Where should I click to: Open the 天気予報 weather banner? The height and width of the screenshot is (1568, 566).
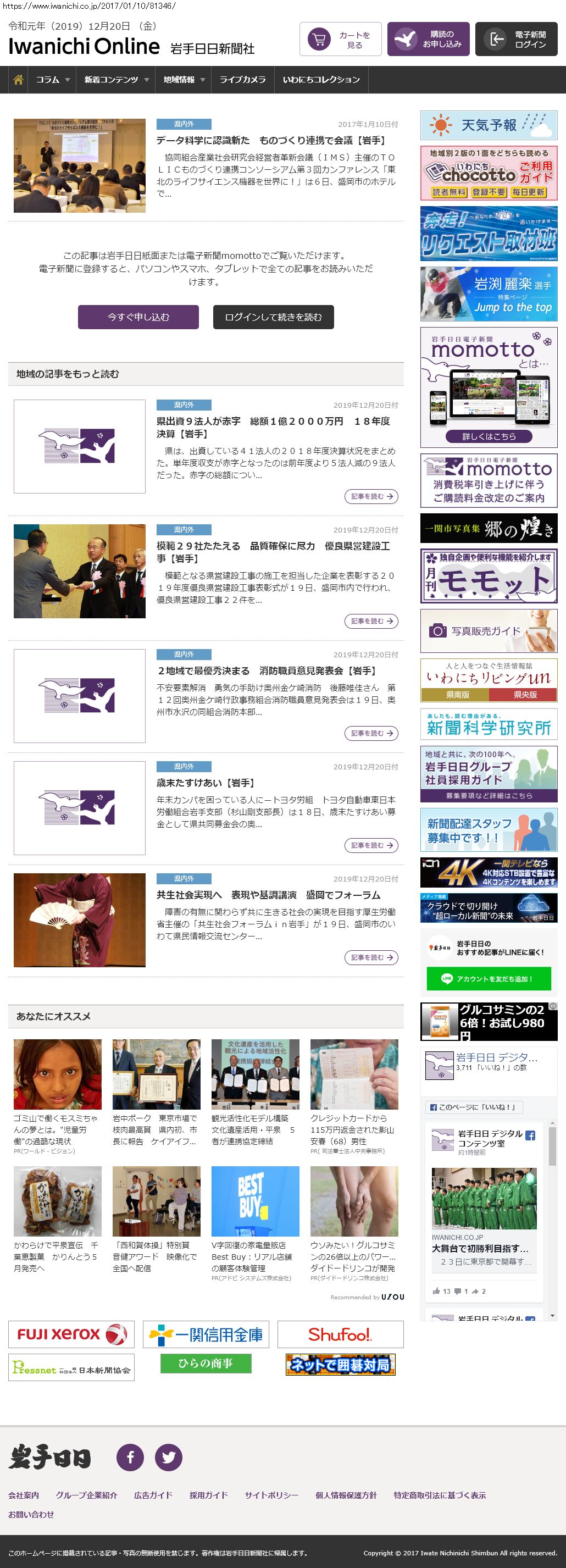pos(489,125)
